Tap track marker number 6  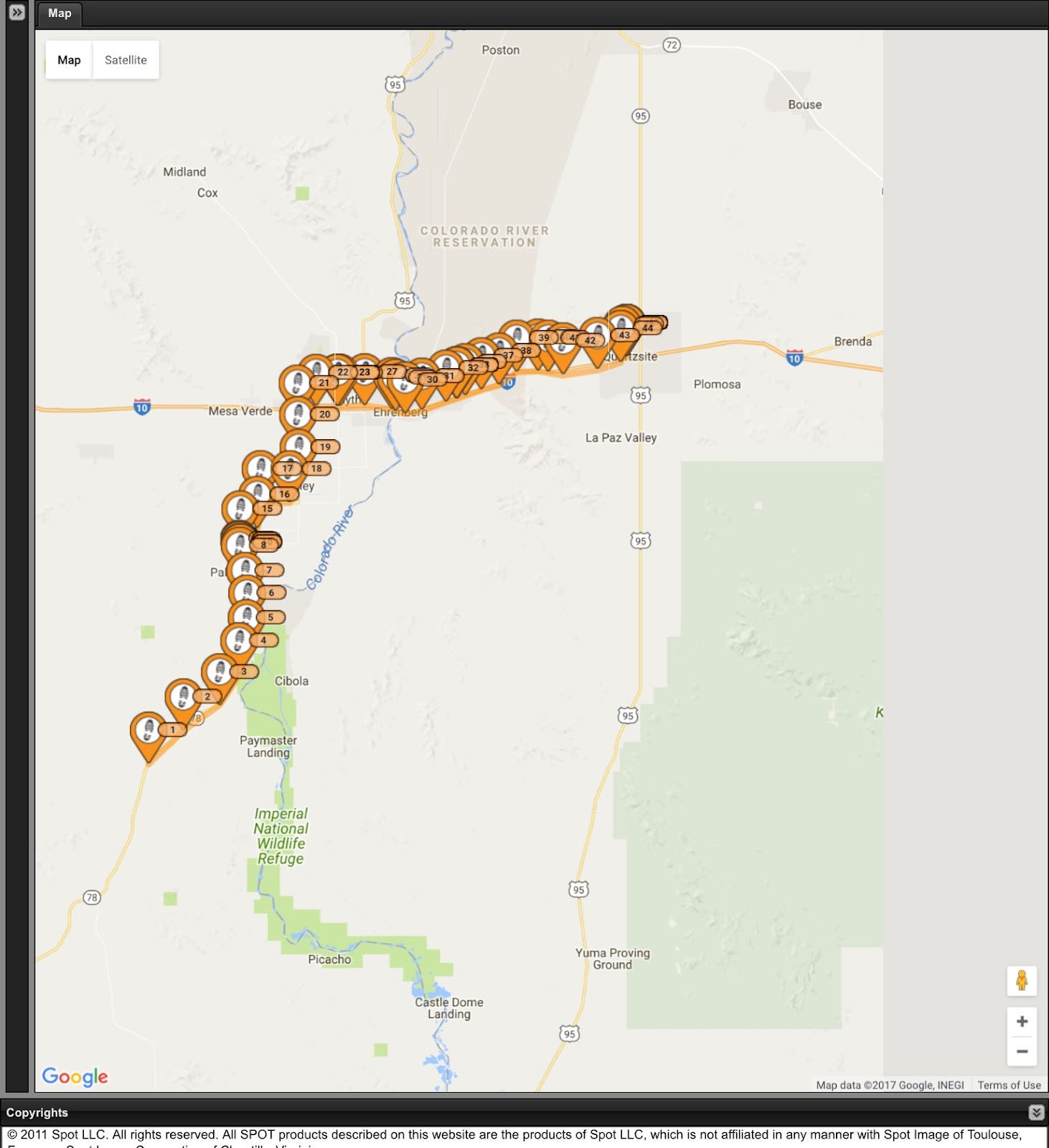pos(248,593)
